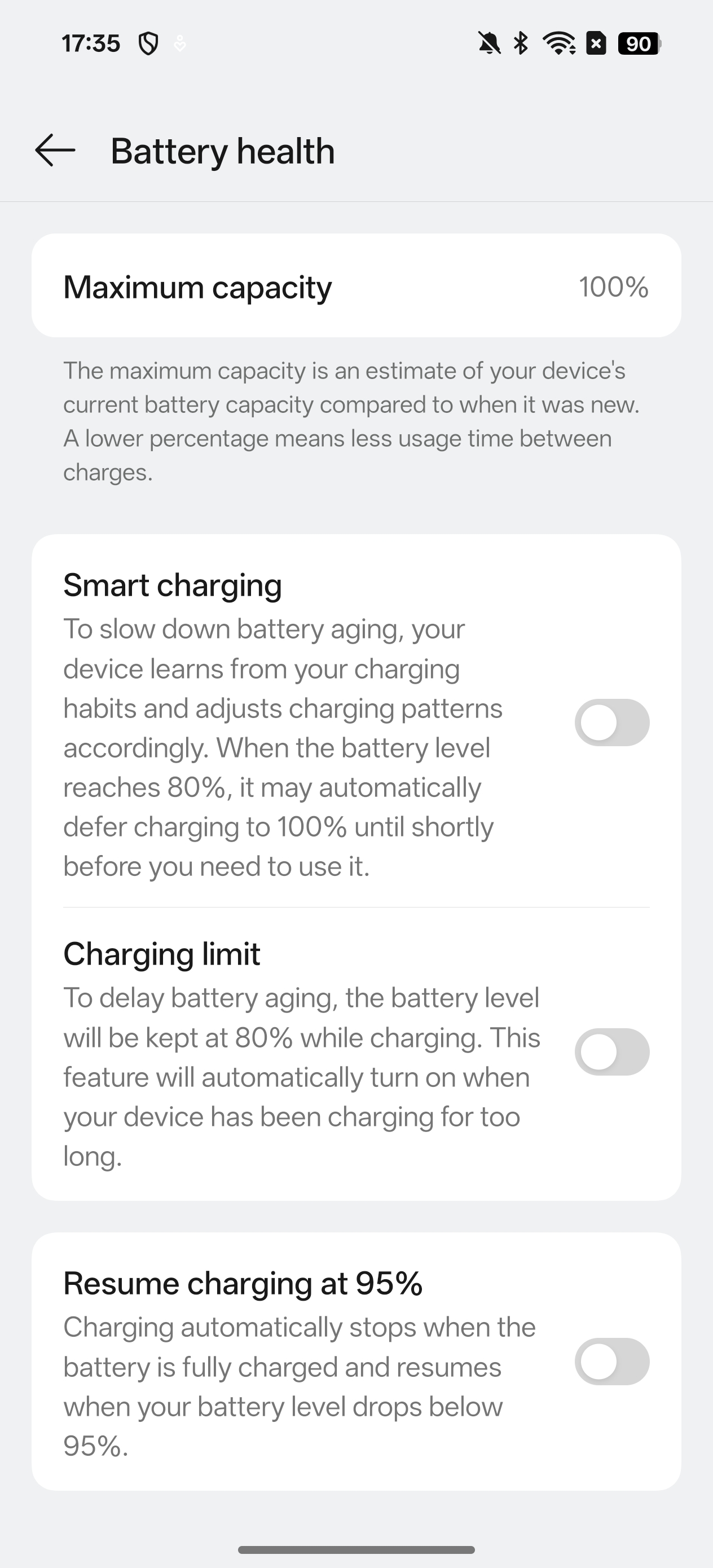Go back from Battery health
Image resolution: width=713 pixels, height=1568 pixels.
pos(55,151)
